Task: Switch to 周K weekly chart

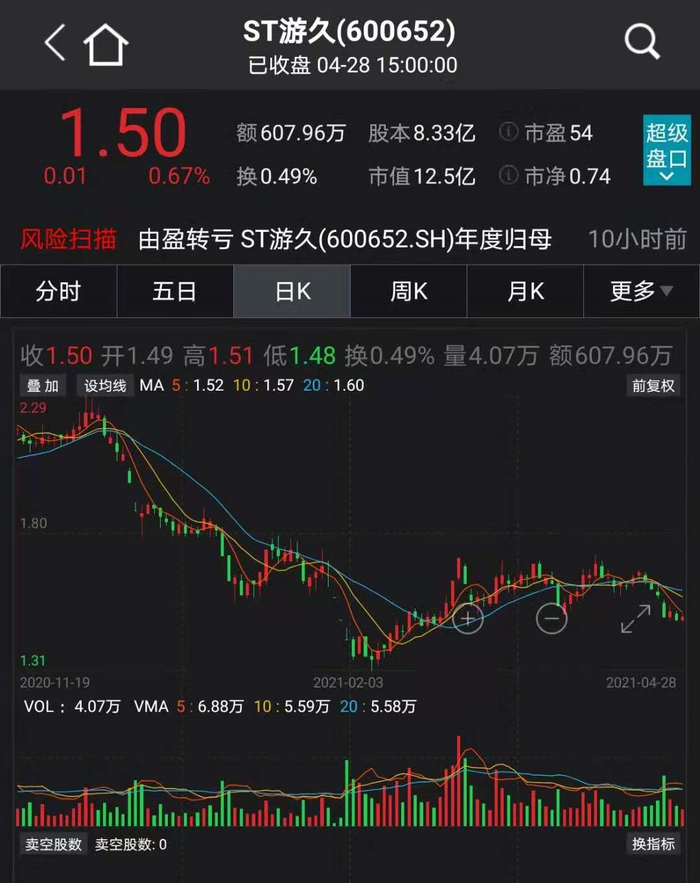Action: tap(409, 292)
